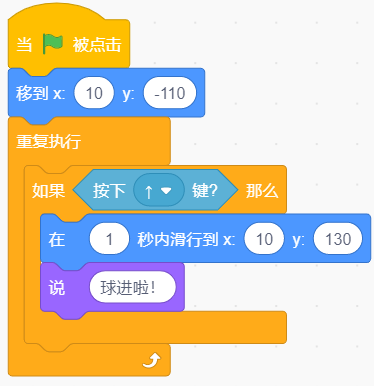Edit the y value -110 in the 移到 block
The height and width of the screenshot is (386, 374).
[x=170, y=93]
